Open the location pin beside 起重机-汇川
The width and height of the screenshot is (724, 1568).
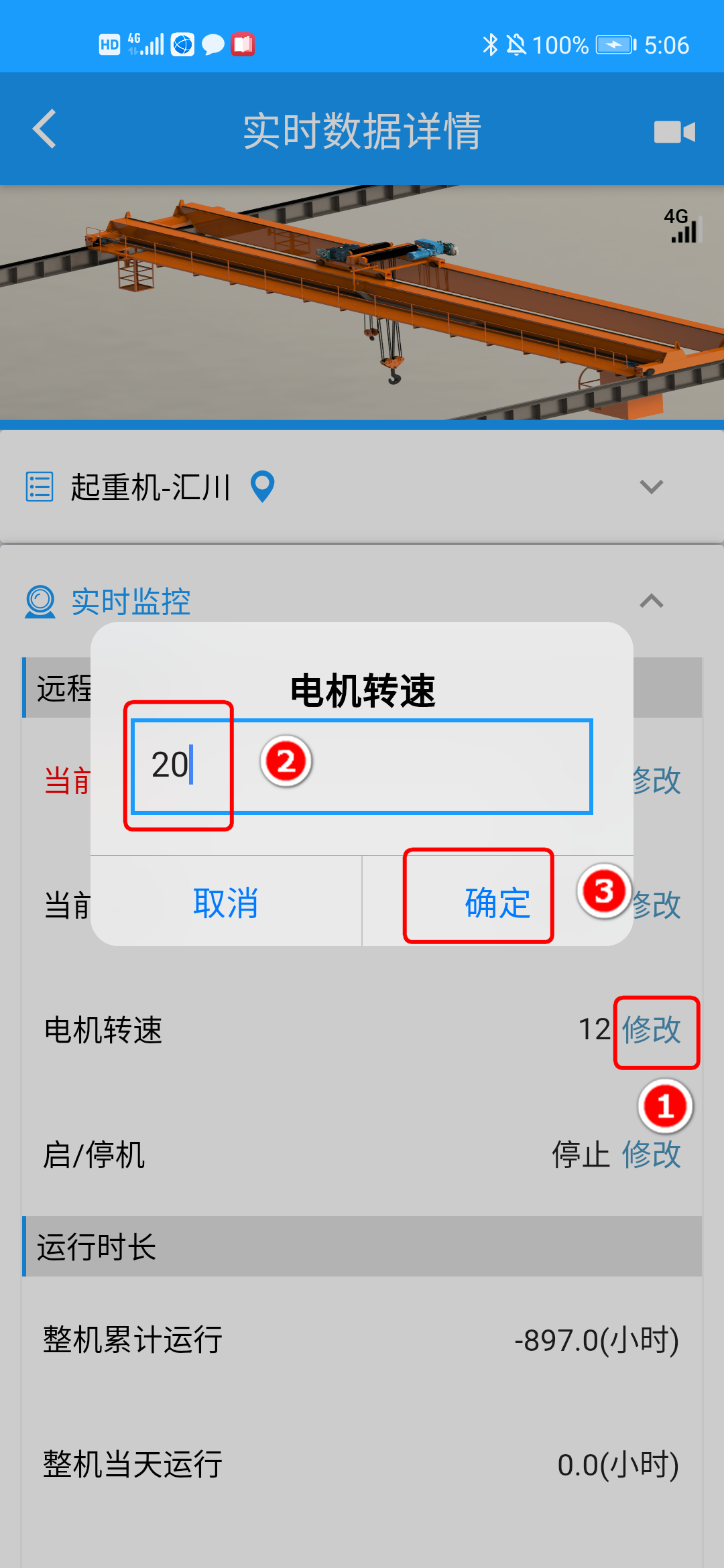point(262,486)
